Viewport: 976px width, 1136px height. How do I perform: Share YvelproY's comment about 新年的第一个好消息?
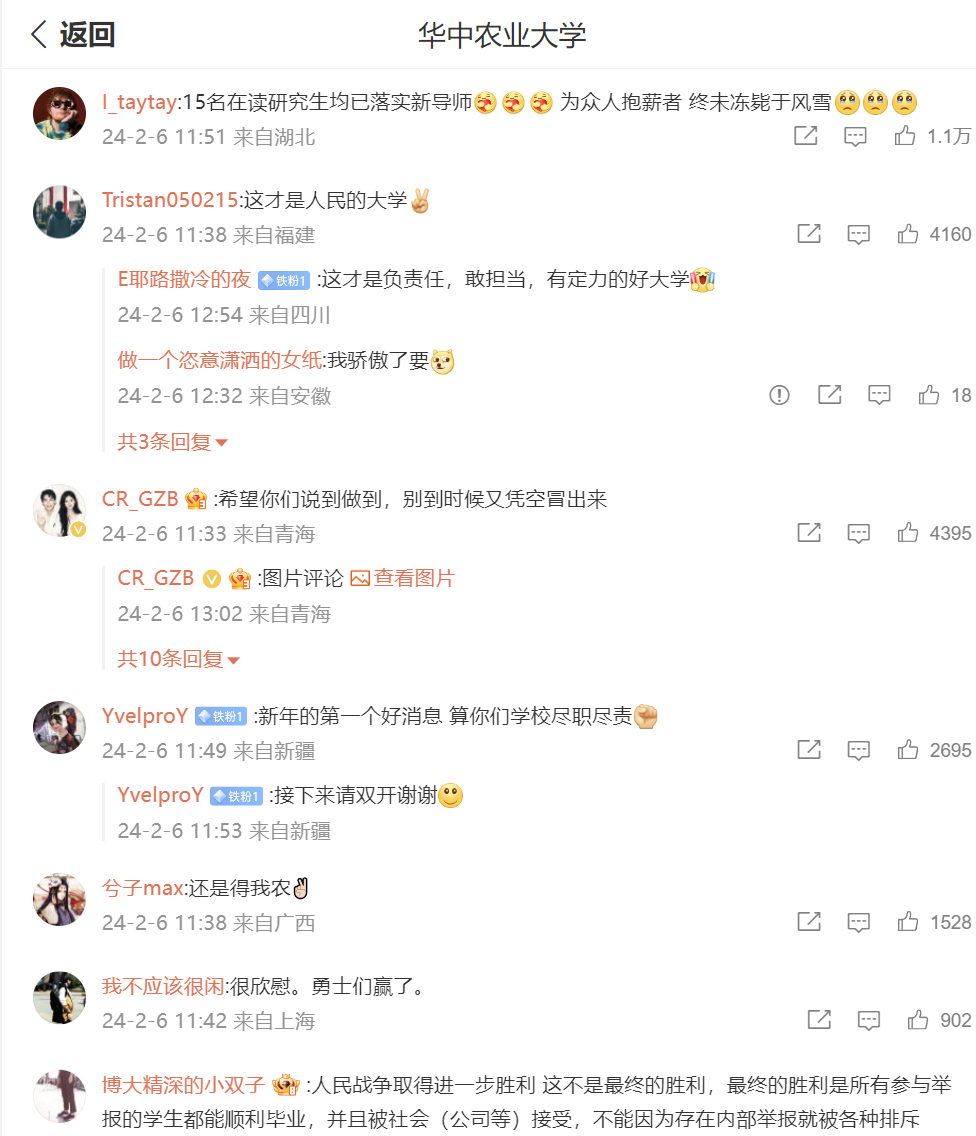tap(809, 749)
